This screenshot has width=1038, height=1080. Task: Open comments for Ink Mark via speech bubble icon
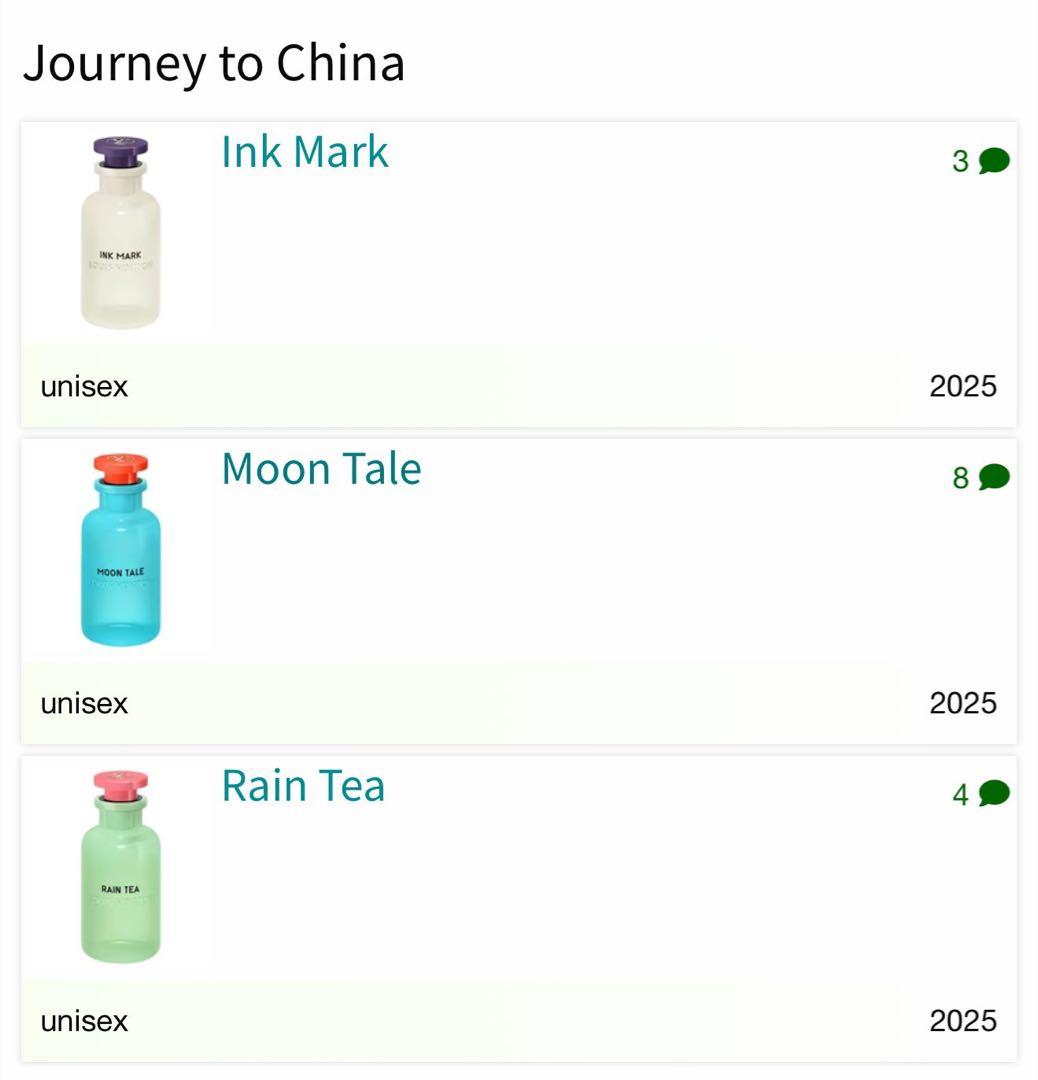pos(991,160)
